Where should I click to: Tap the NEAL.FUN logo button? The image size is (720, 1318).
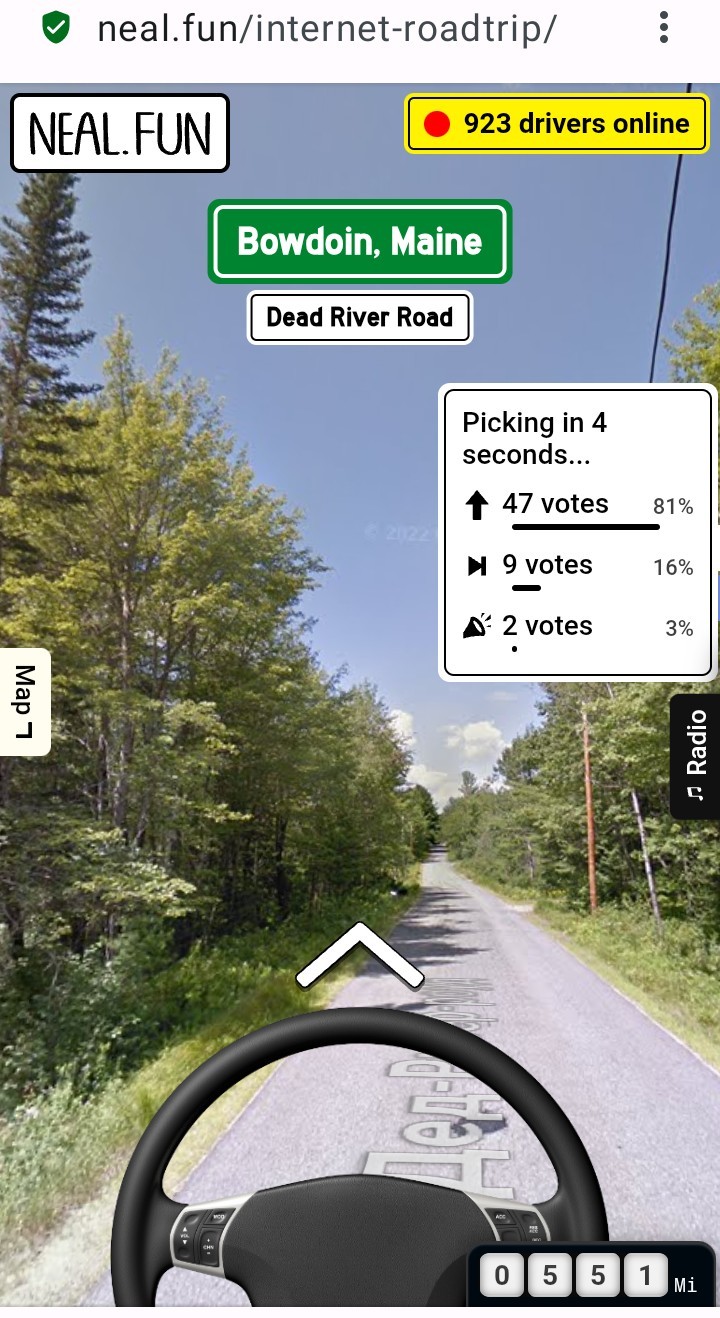(x=120, y=133)
